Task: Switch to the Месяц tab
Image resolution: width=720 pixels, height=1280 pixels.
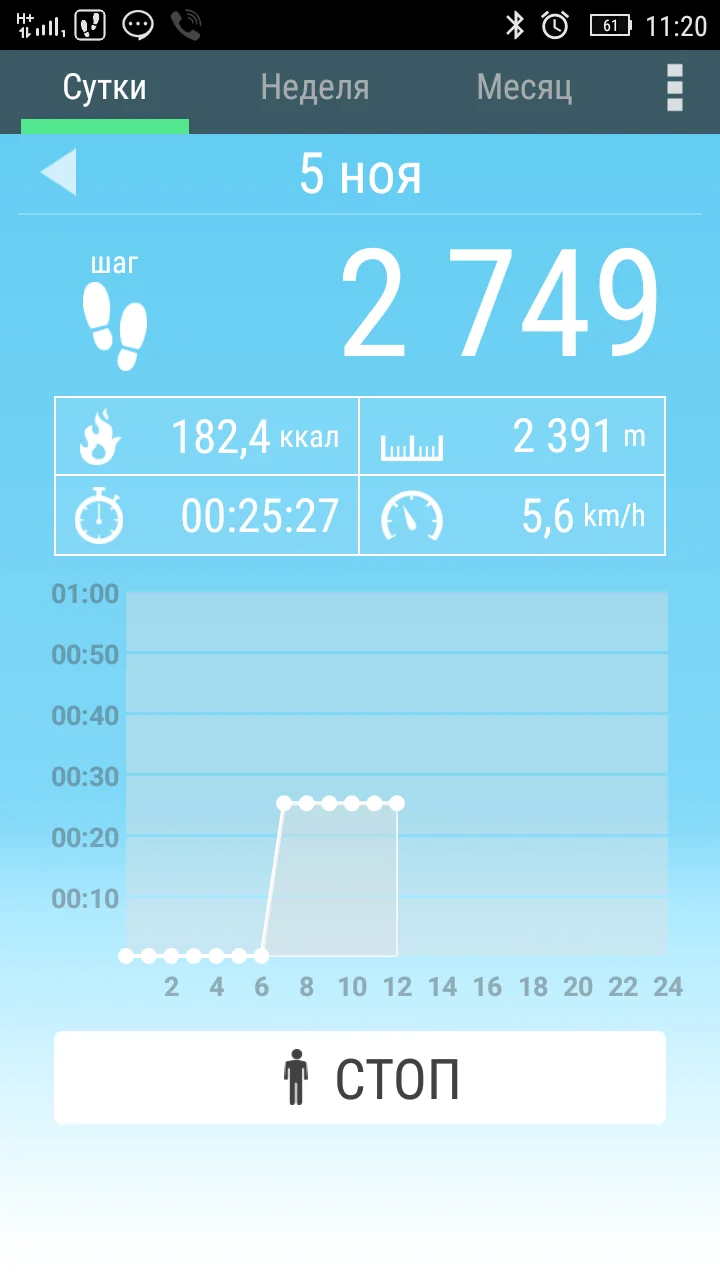Action: (524, 88)
